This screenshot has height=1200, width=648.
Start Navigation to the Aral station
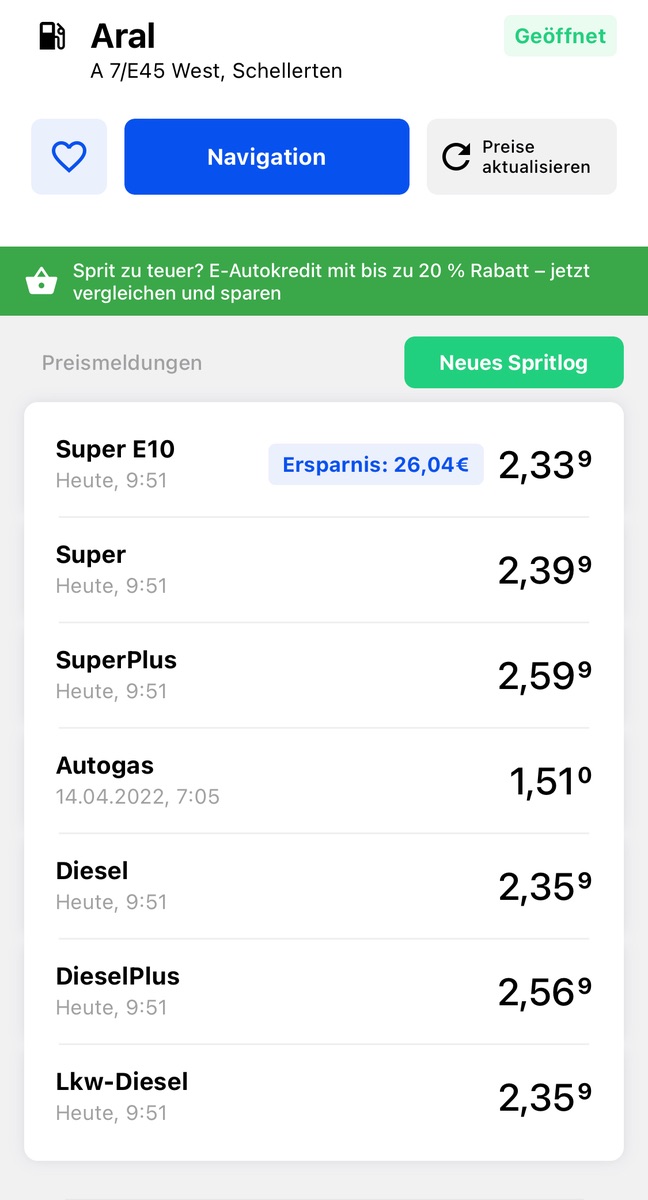[266, 157]
